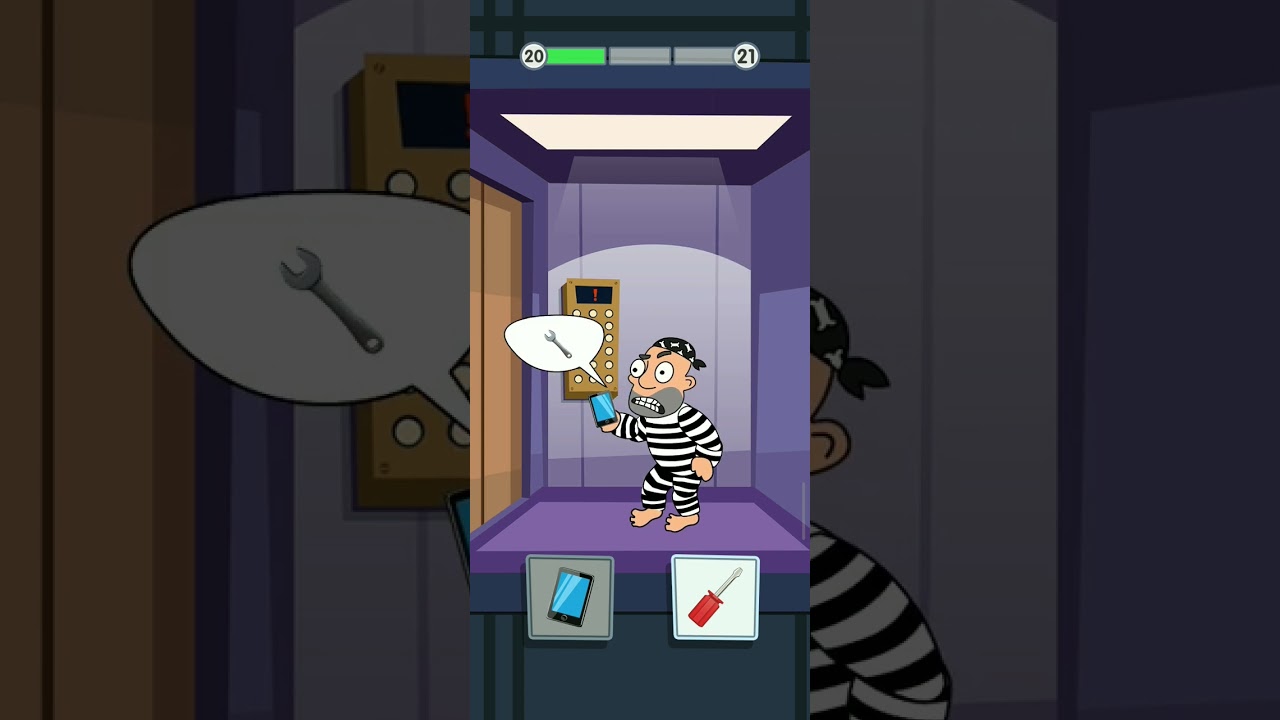Choose the smartphone item card
This screenshot has height=720, width=1280.
coord(570,597)
